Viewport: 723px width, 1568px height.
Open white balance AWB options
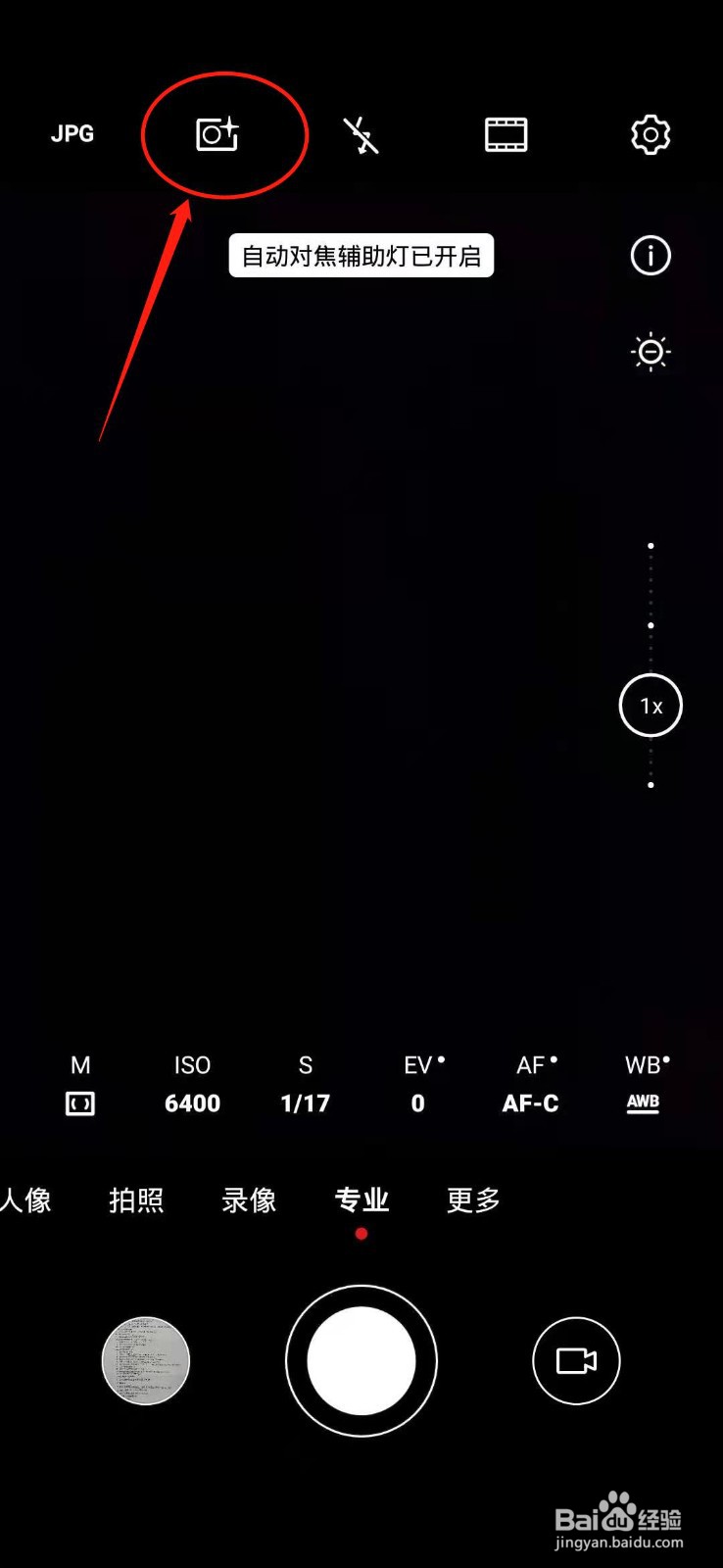[643, 1083]
